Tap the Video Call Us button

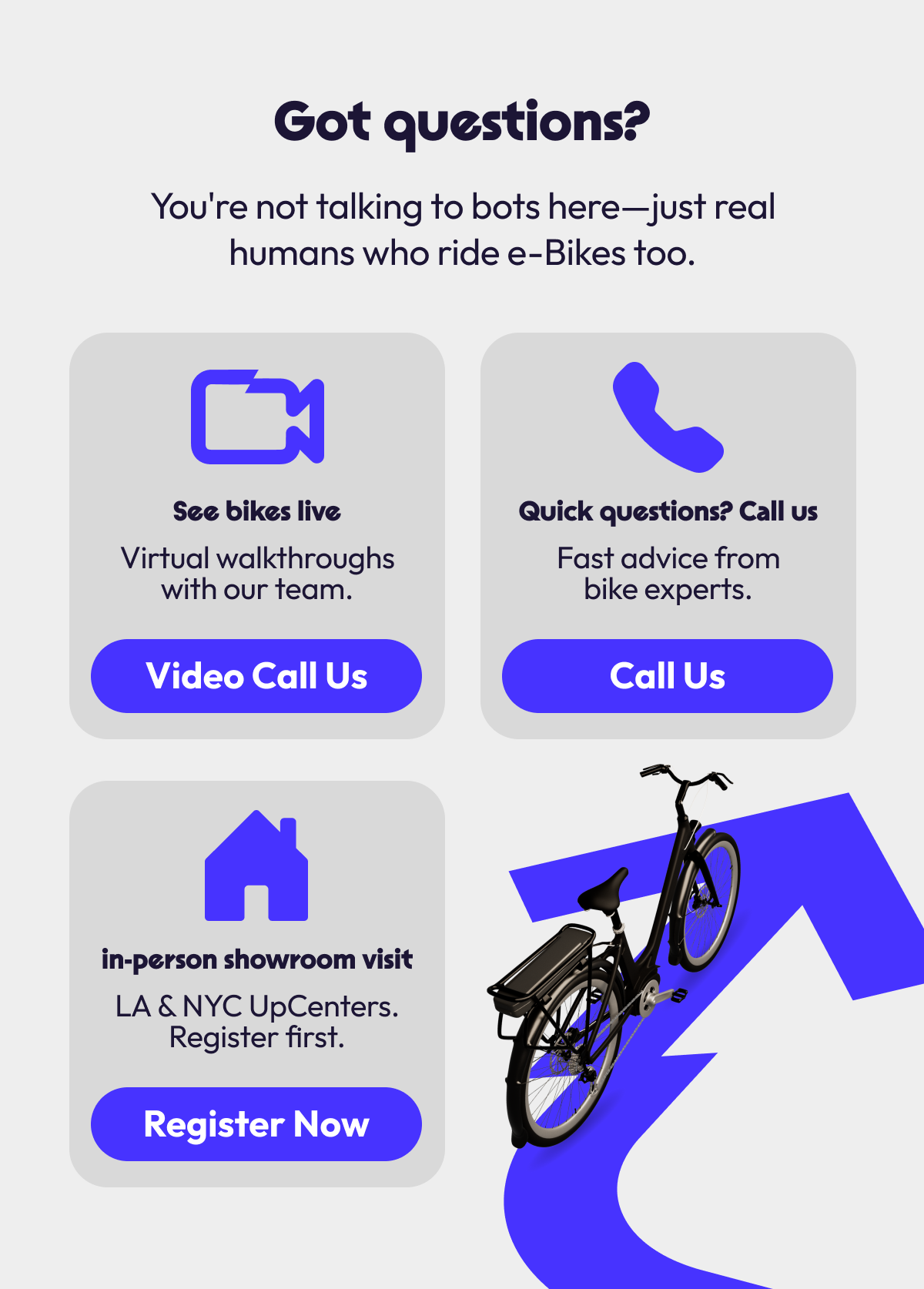[256, 676]
